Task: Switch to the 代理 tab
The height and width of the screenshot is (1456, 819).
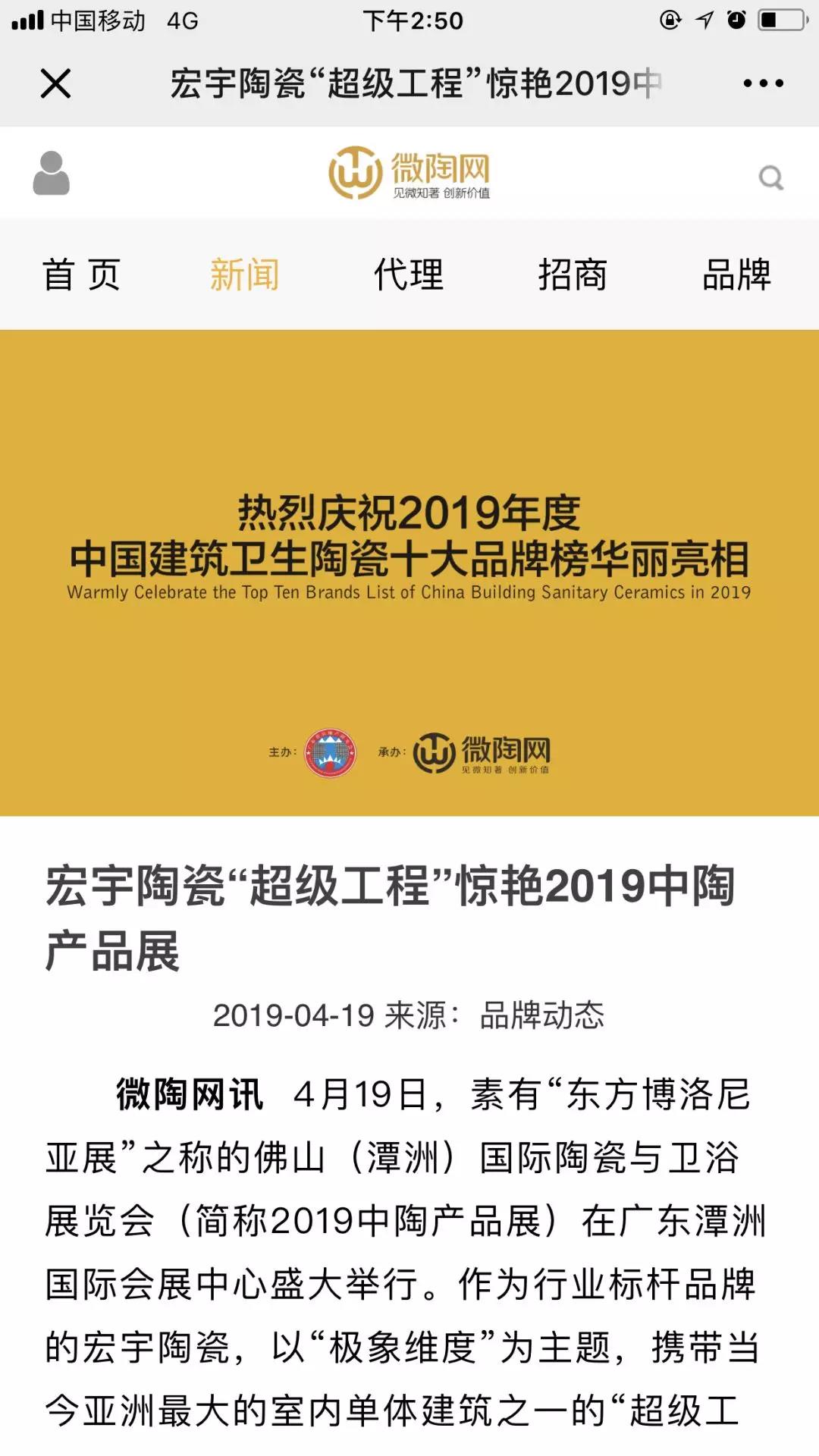Action: click(409, 275)
